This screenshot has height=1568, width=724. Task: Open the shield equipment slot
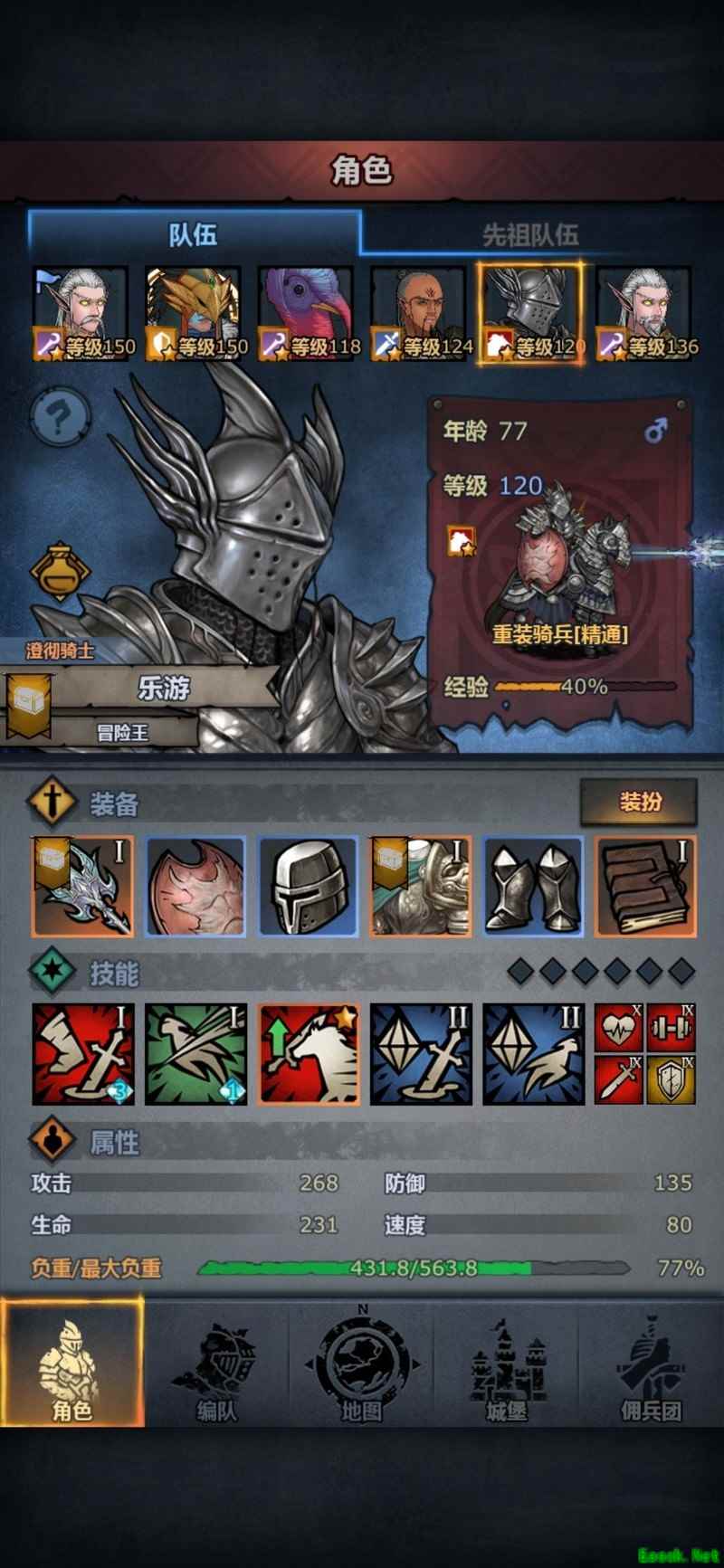pyautogui.click(x=195, y=886)
